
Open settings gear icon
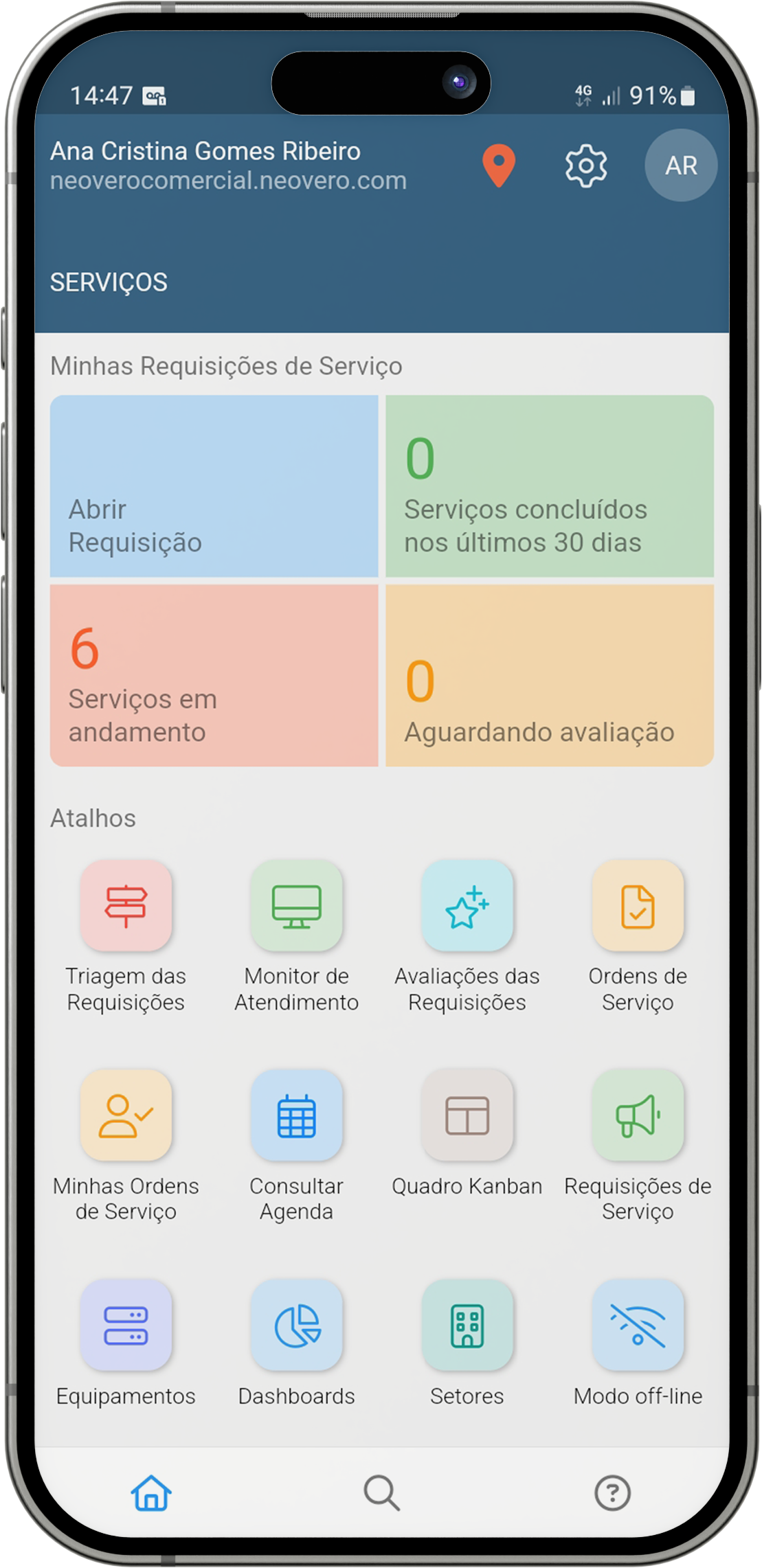coord(585,166)
